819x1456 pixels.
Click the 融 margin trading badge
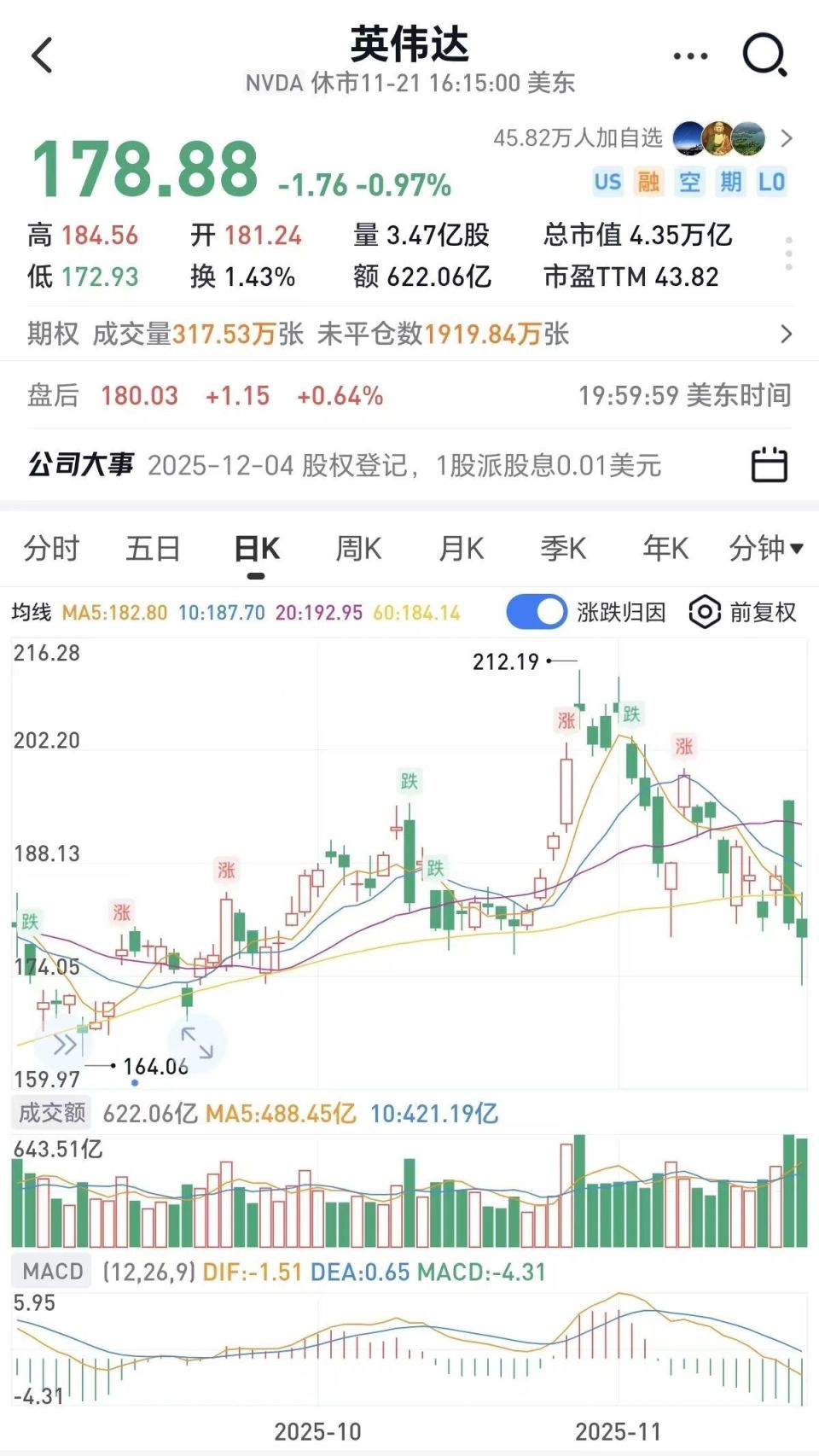pyautogui.click(x=648, y=182)
